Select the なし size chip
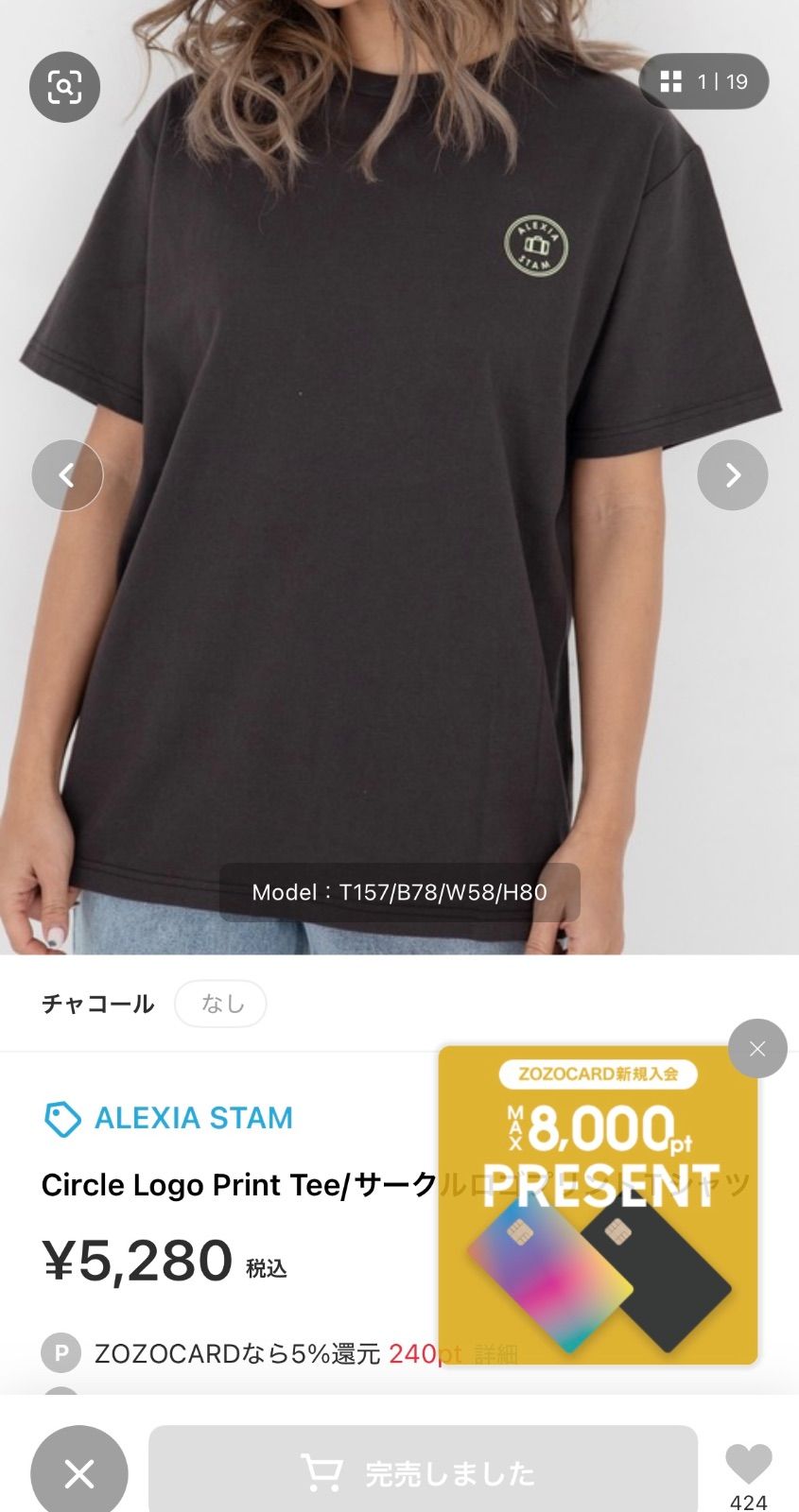This screenshot has height=1512, width=799. [x=221, y=1004]
